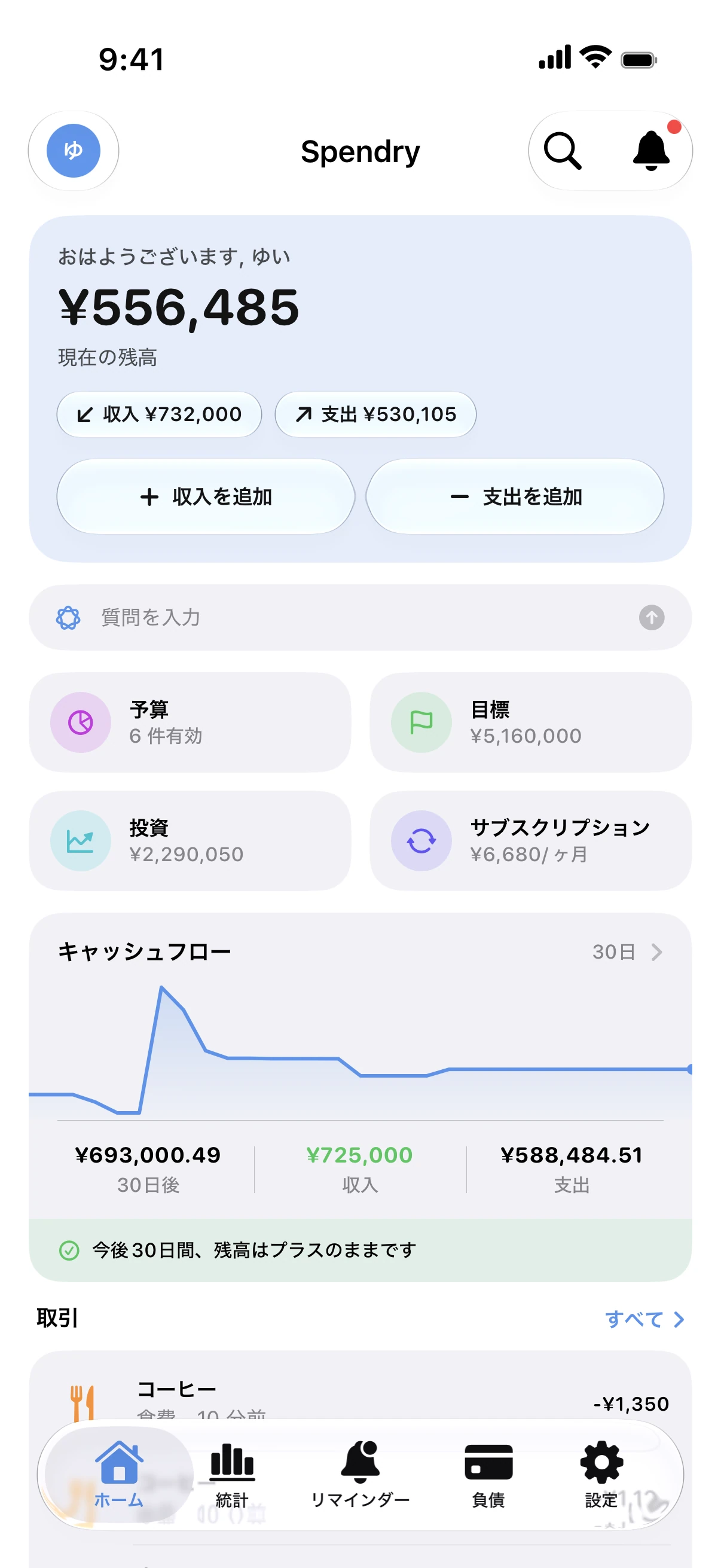This screenshot has width=721, height=1568.
Task: Open search with the magnifier icon
Action: pyautogui.click(x=563, y=150)
